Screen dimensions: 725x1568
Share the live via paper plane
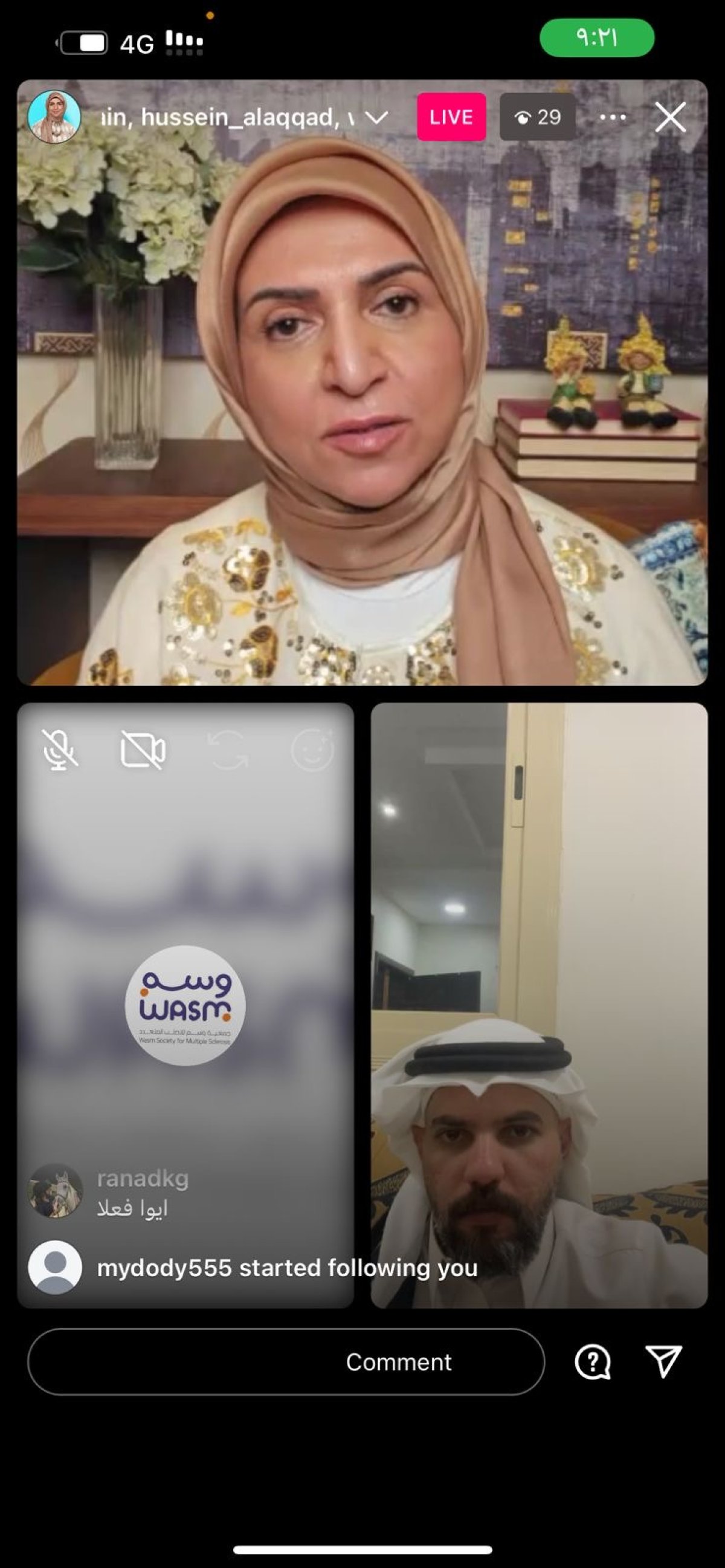[663, 1362]
